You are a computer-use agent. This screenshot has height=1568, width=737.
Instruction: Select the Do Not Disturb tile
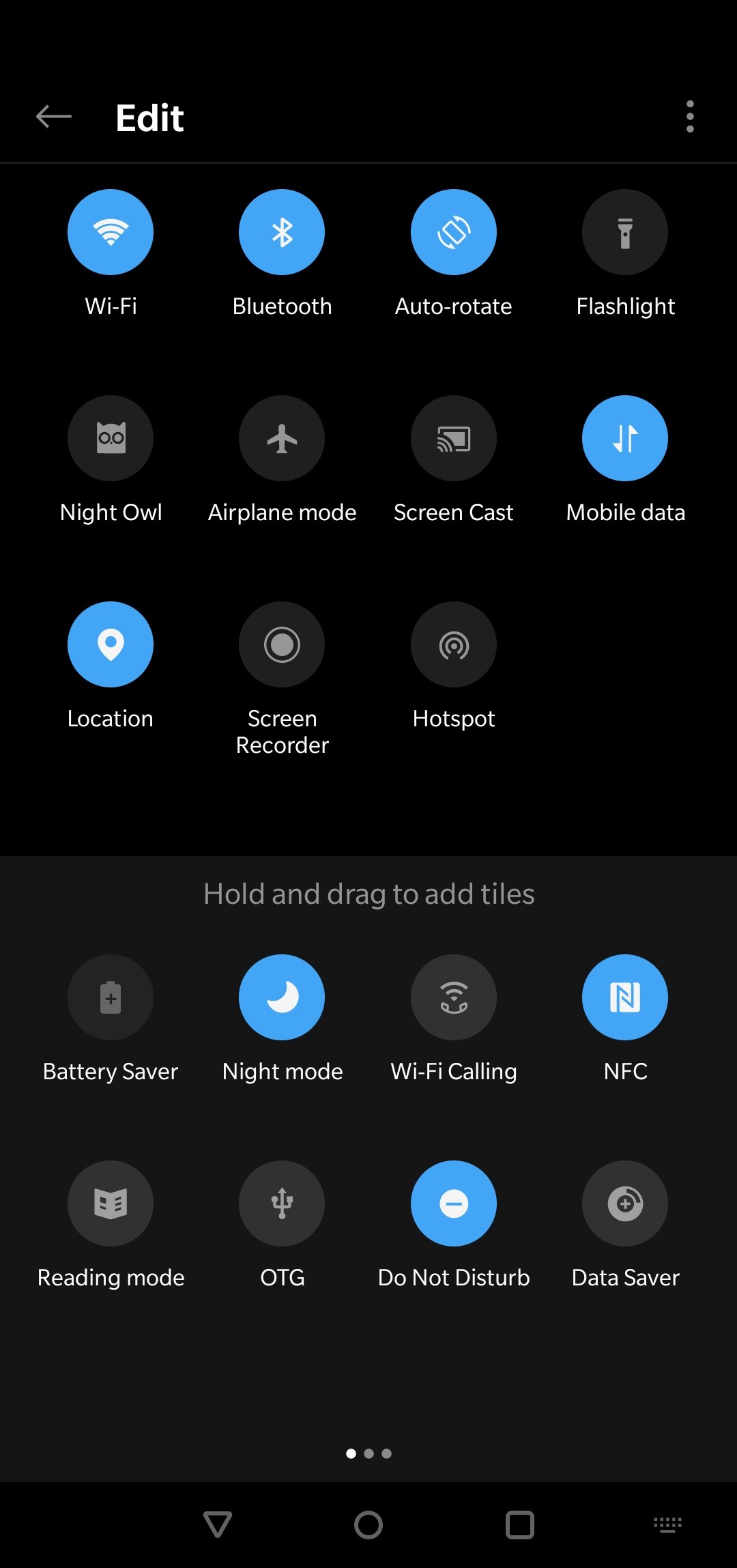454,1203
